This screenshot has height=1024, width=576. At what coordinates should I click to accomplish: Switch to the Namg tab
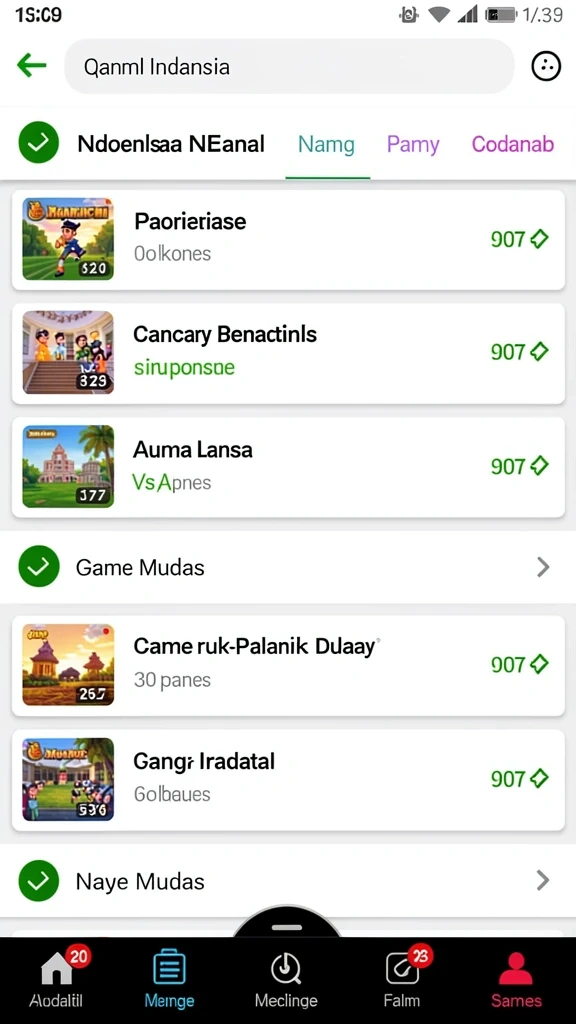(327, 144)
